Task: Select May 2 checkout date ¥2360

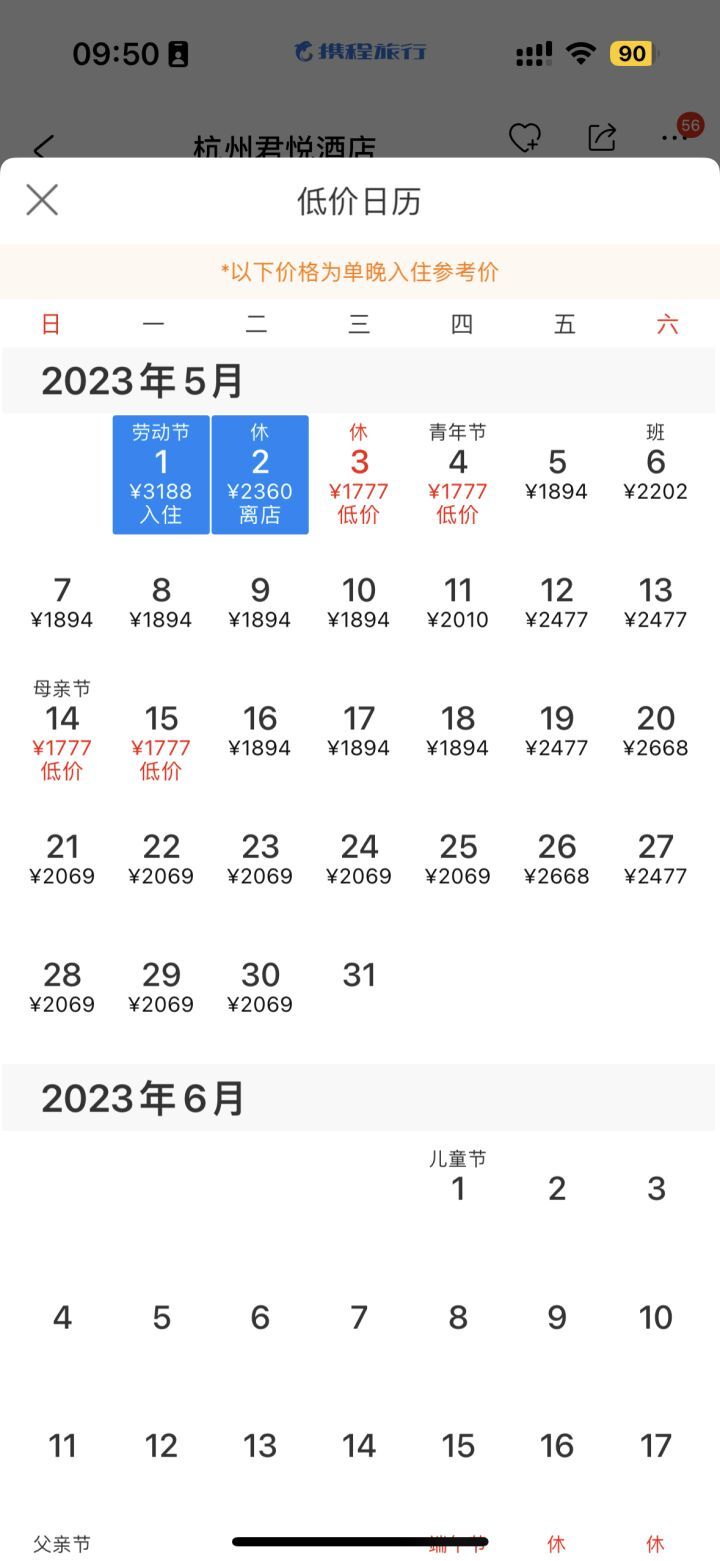Action: [x=260, y=475]
